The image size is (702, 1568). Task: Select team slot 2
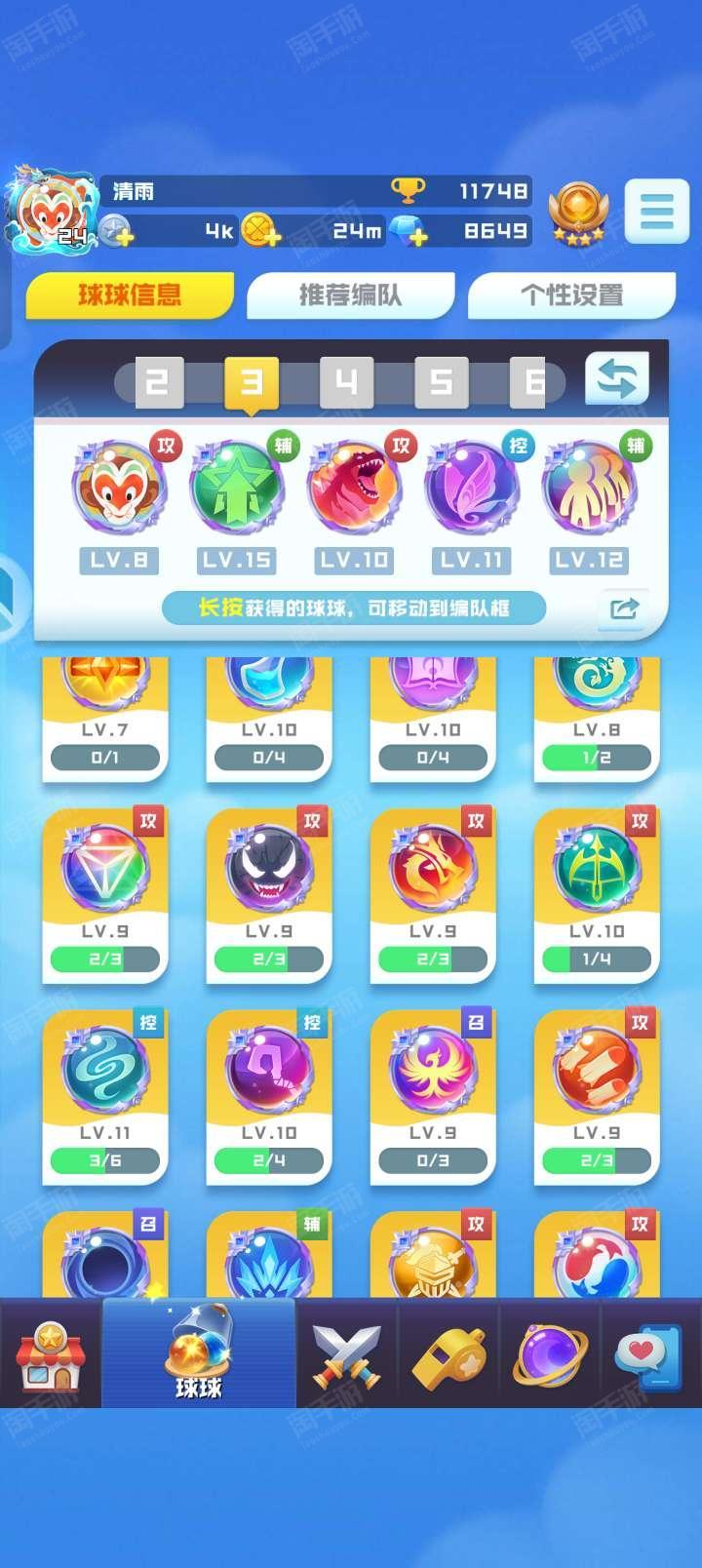[158, 381]
